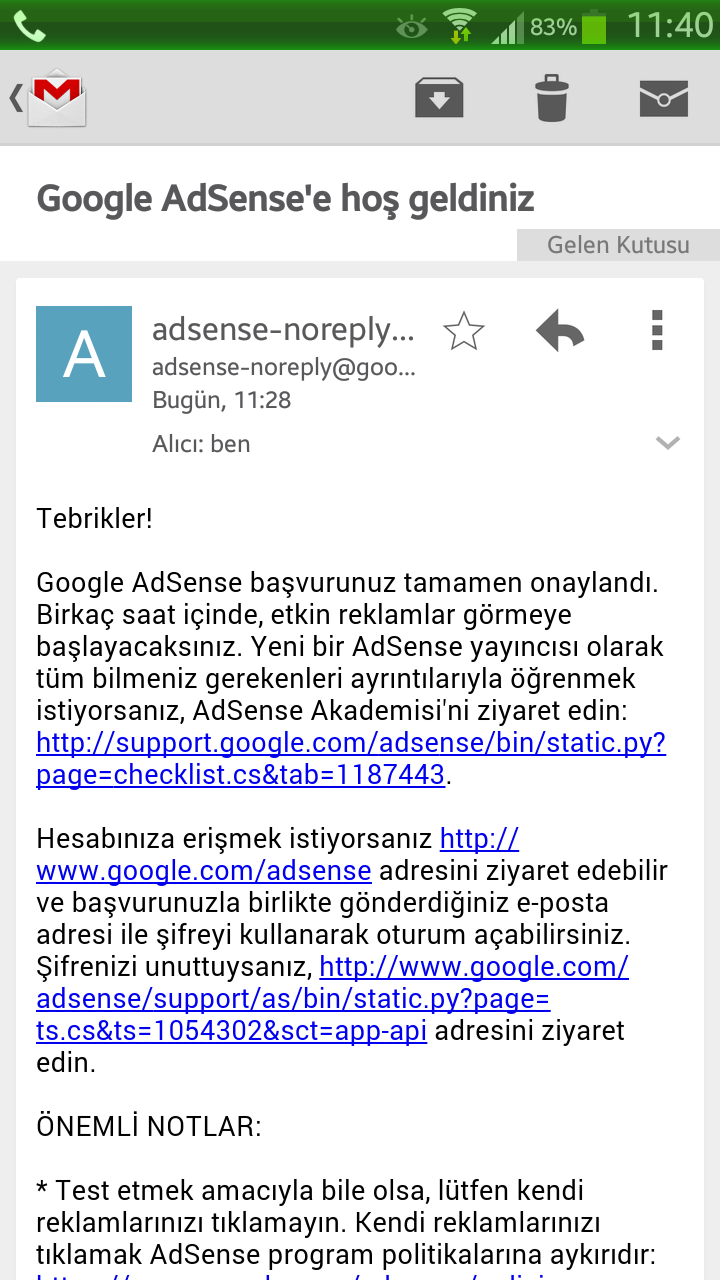Image resolution: width=720 pixels, height=1280 pixels.
Task: Reply to the sender
Action: pos(560,330)
